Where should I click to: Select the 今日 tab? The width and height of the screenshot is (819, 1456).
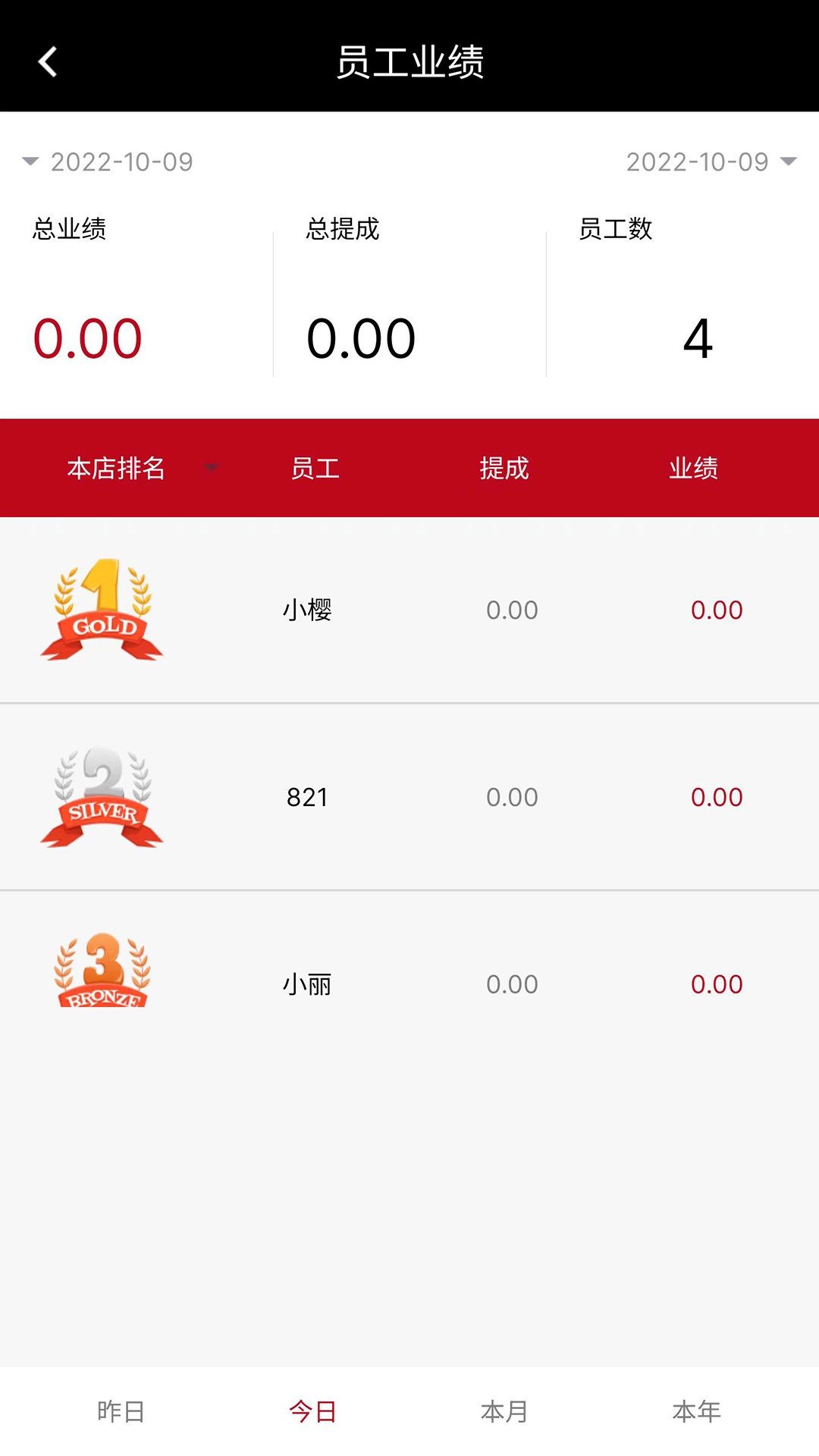click(x=312, y=1411)
